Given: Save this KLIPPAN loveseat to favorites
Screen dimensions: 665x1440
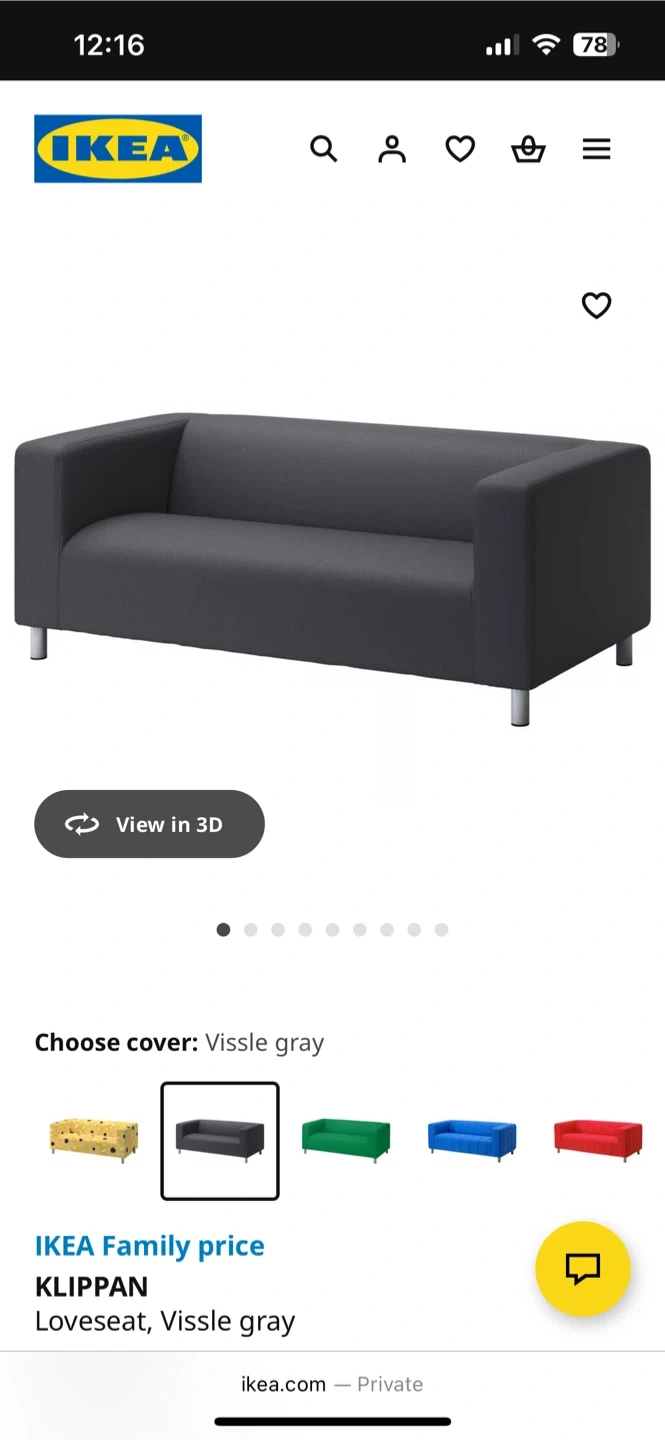Looking at the screenshot, I should 596,305.
